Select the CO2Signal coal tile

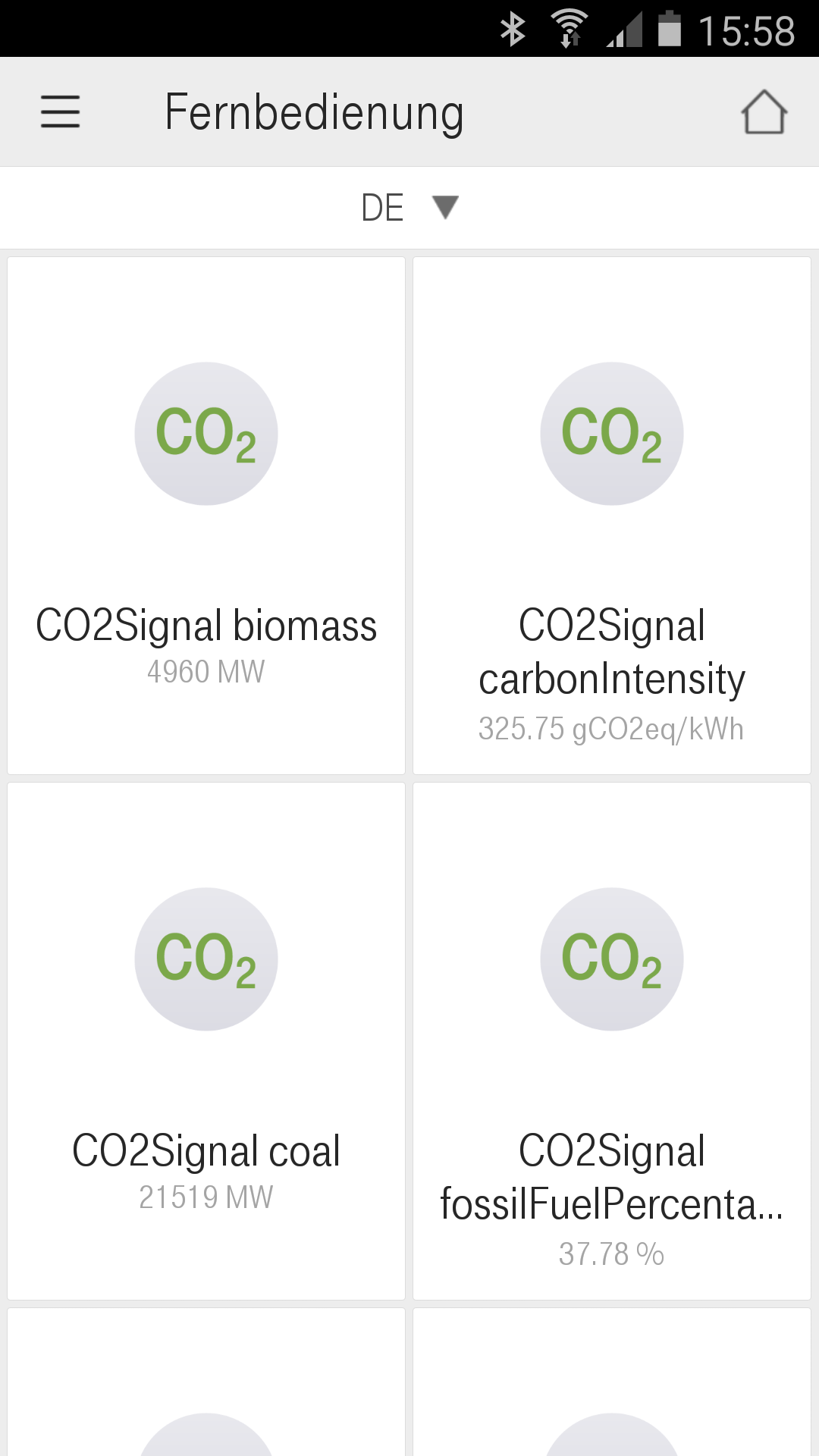[x=206, y=1041]
